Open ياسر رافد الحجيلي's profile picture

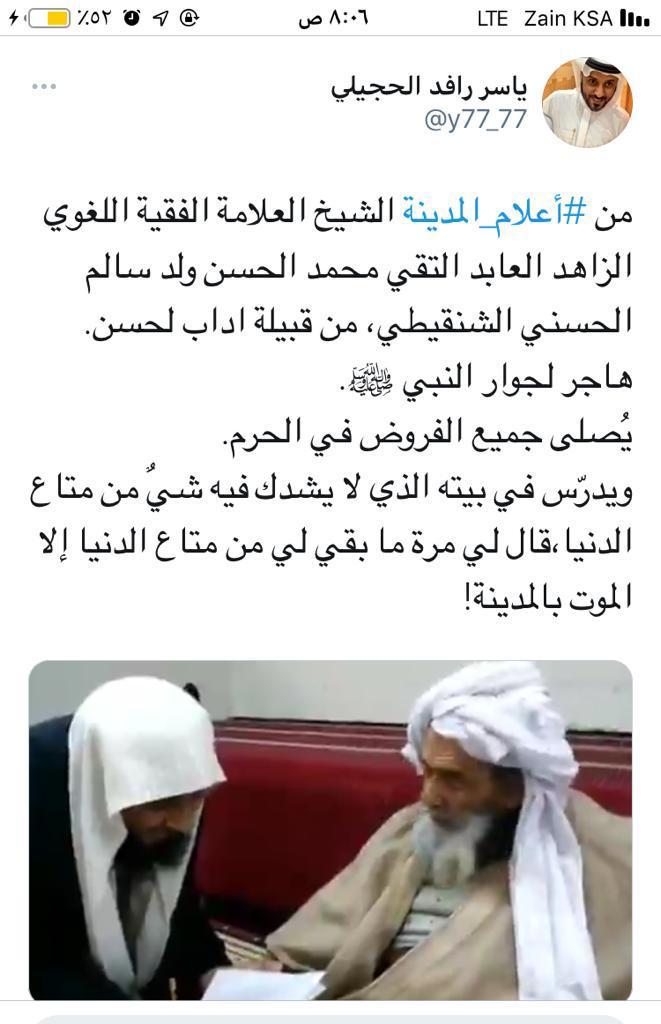click(x=587, y=102)
